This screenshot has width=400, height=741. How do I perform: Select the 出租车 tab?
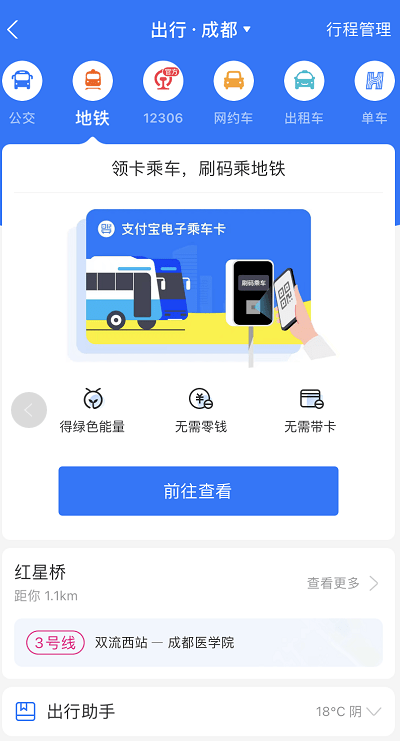coord(304,93)
